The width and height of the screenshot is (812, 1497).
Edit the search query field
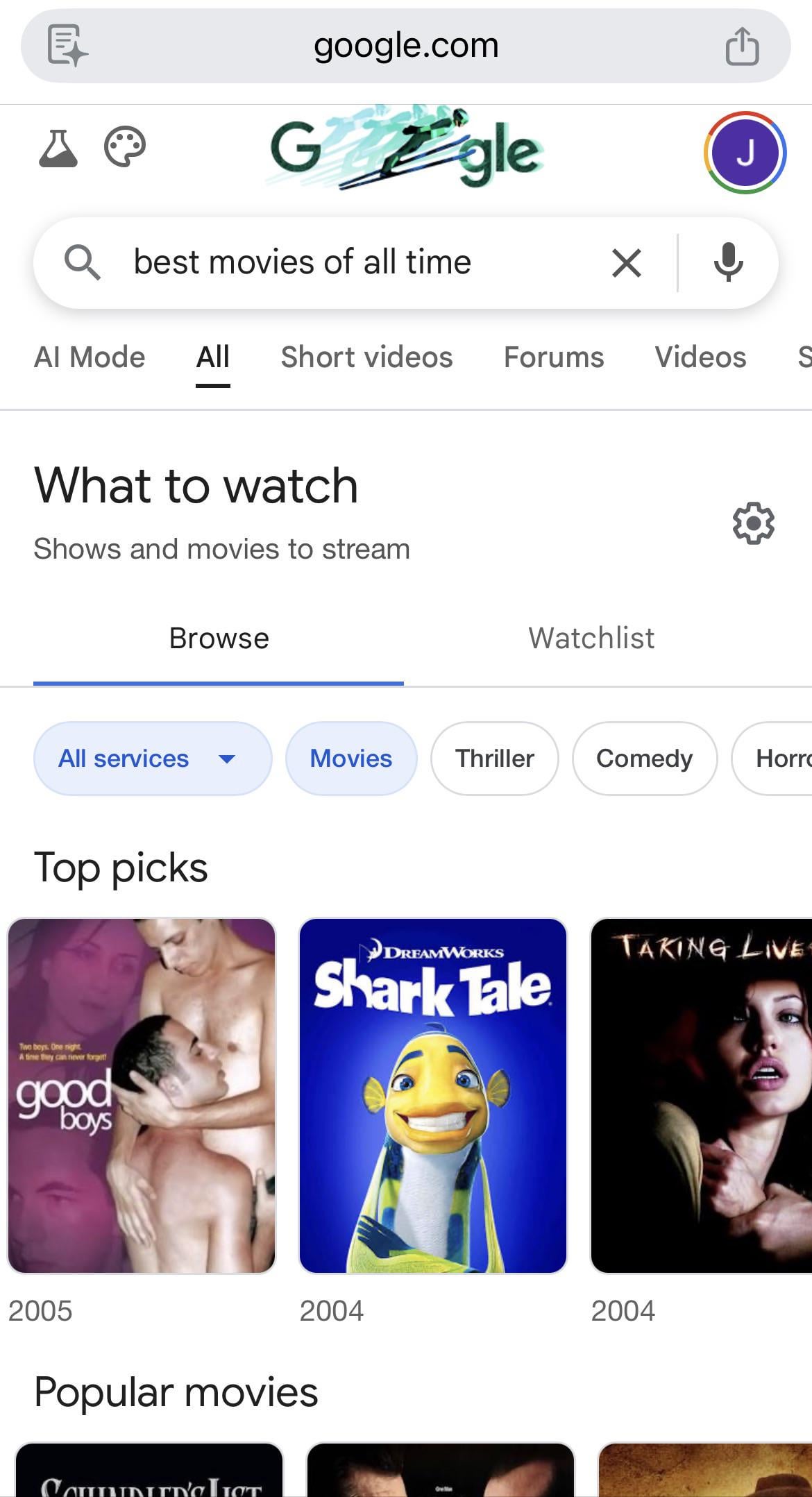pos(347,262)
